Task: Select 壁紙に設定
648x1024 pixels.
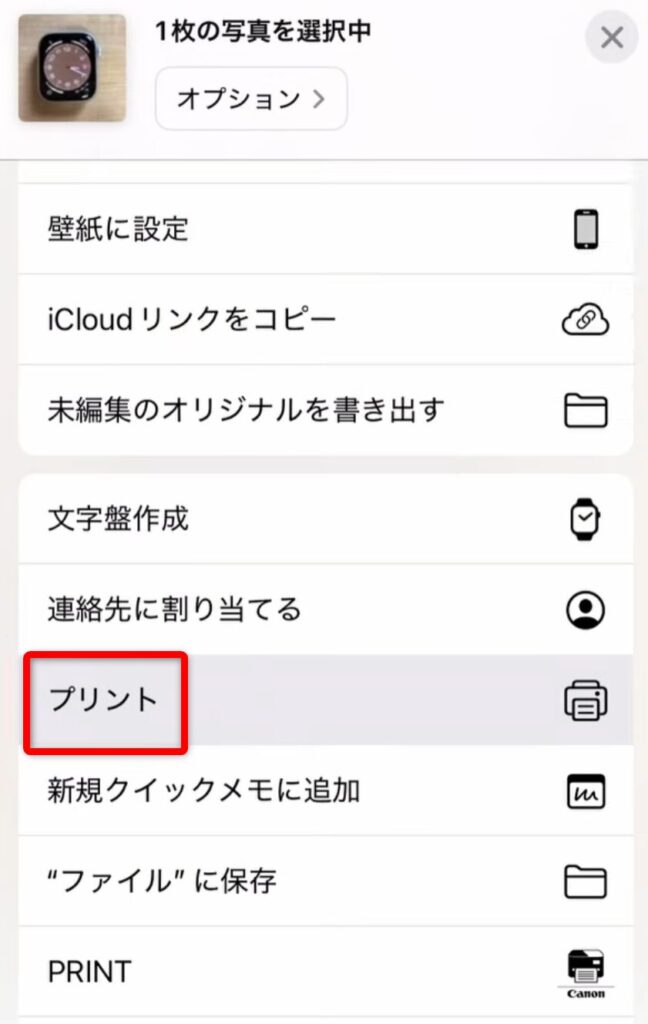Action: click(325, 229)
